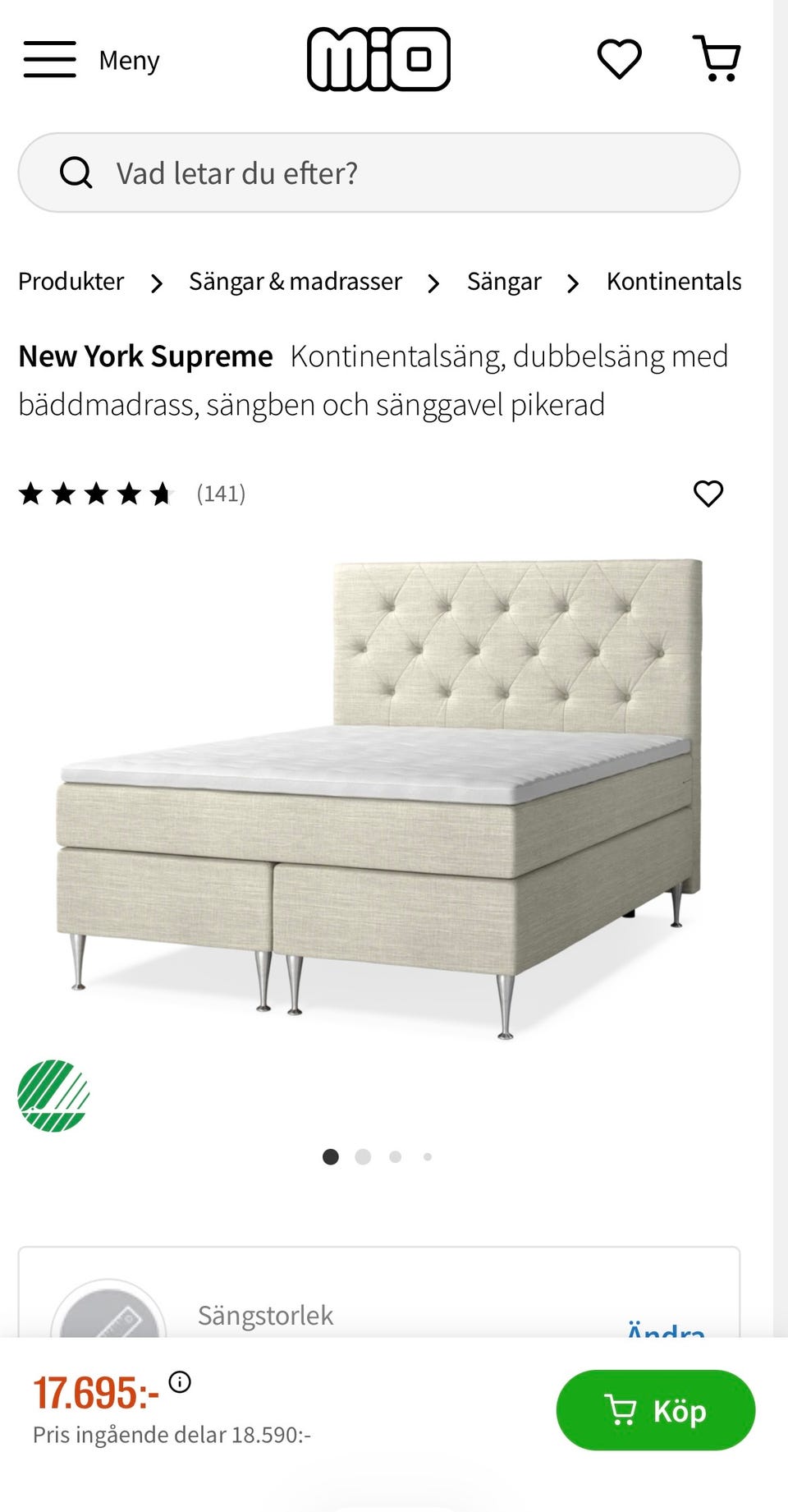Open the Sängstorlek selection panel
Viewport: 788px width, 1512px height.
[265, 1315]
